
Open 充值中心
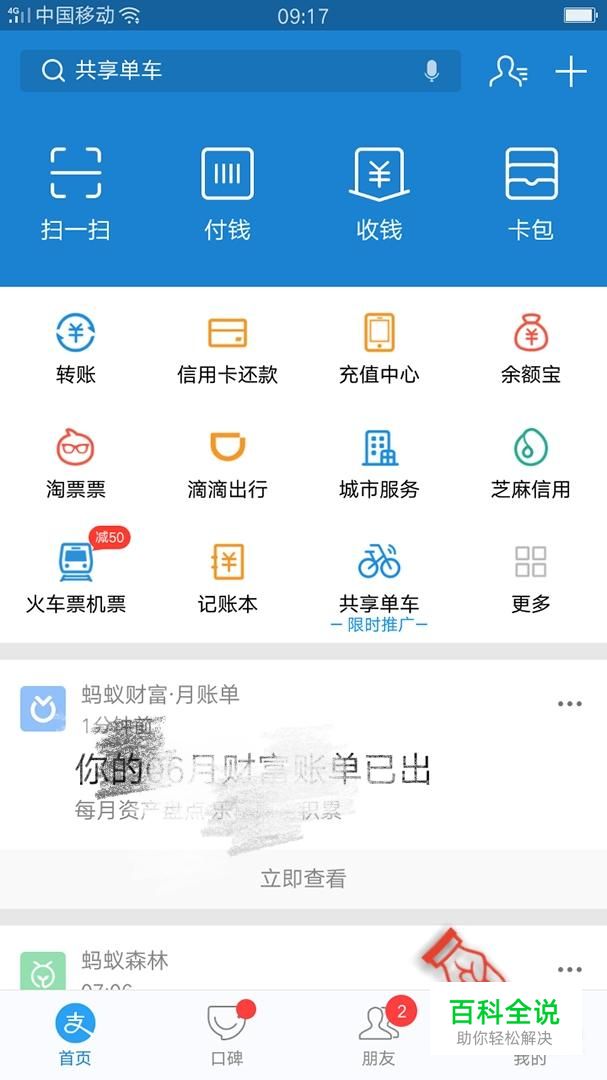point(379,349)
